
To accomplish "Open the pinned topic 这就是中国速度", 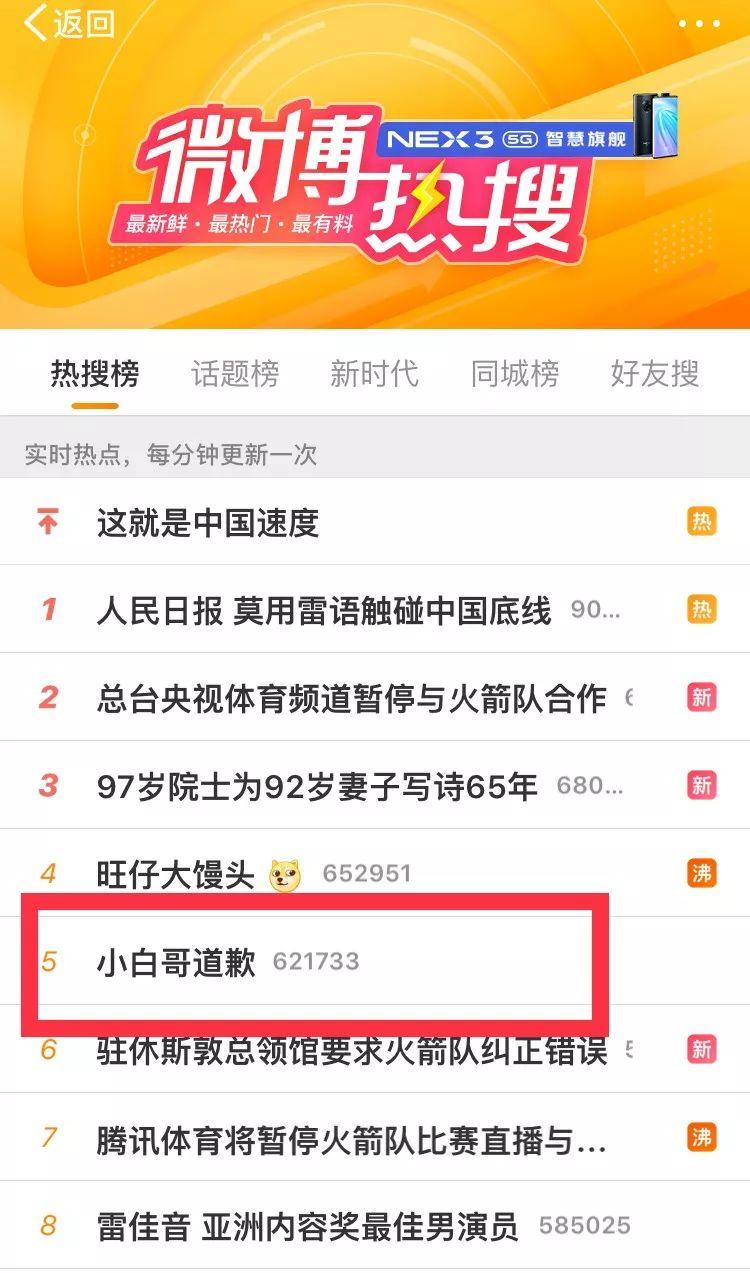I will [x=208, y=522].
